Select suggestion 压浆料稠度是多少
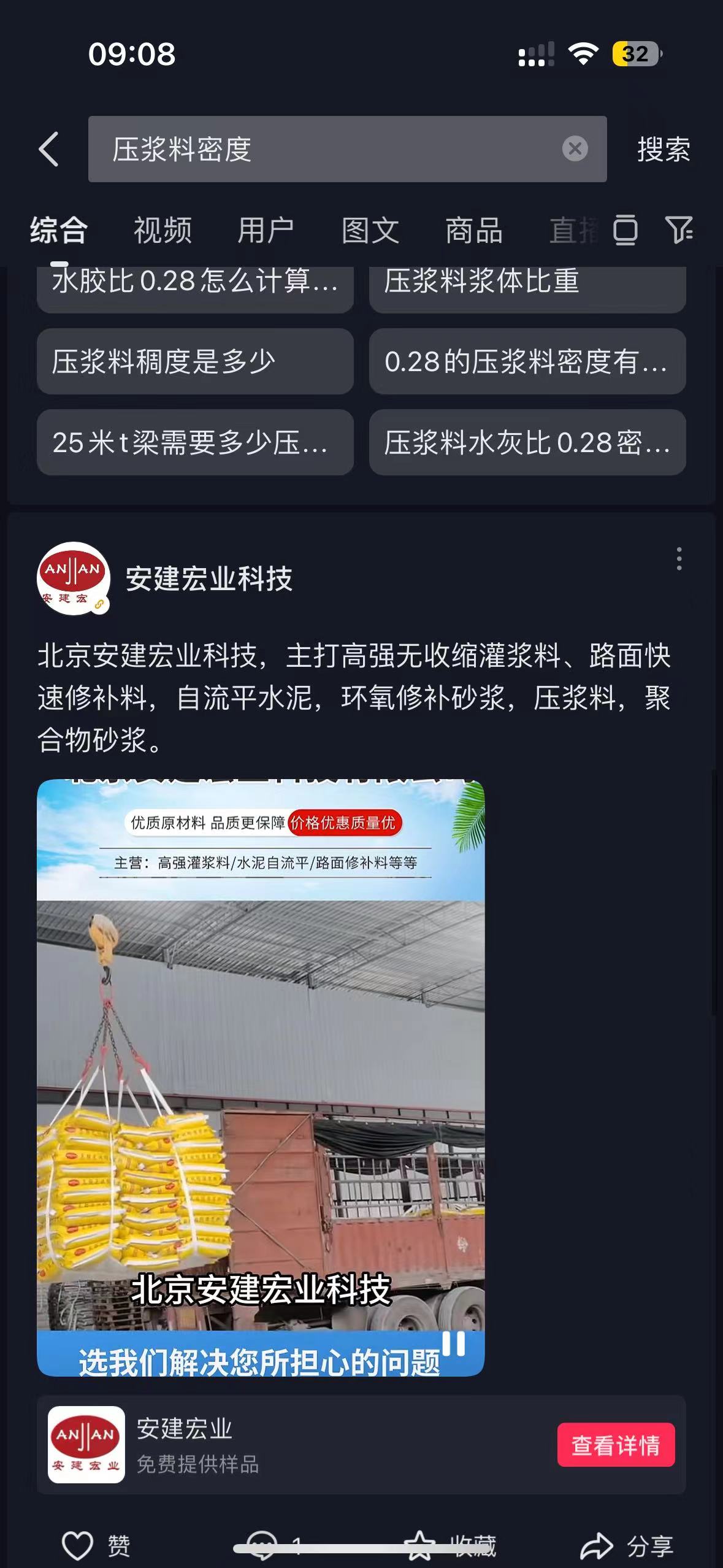723x1568 pixels. click(x=195, y=361)
